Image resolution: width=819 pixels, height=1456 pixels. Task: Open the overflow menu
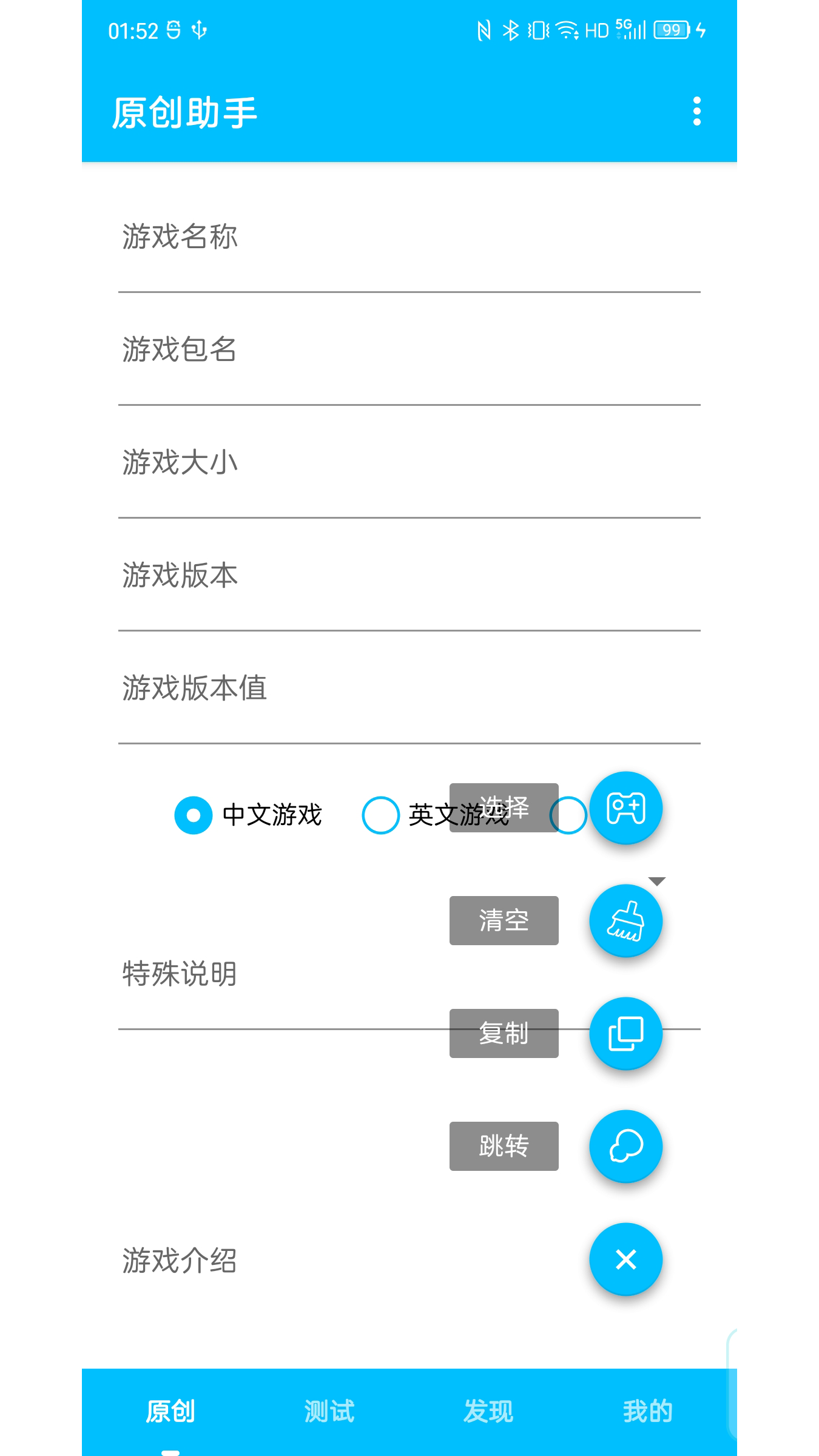696,112
